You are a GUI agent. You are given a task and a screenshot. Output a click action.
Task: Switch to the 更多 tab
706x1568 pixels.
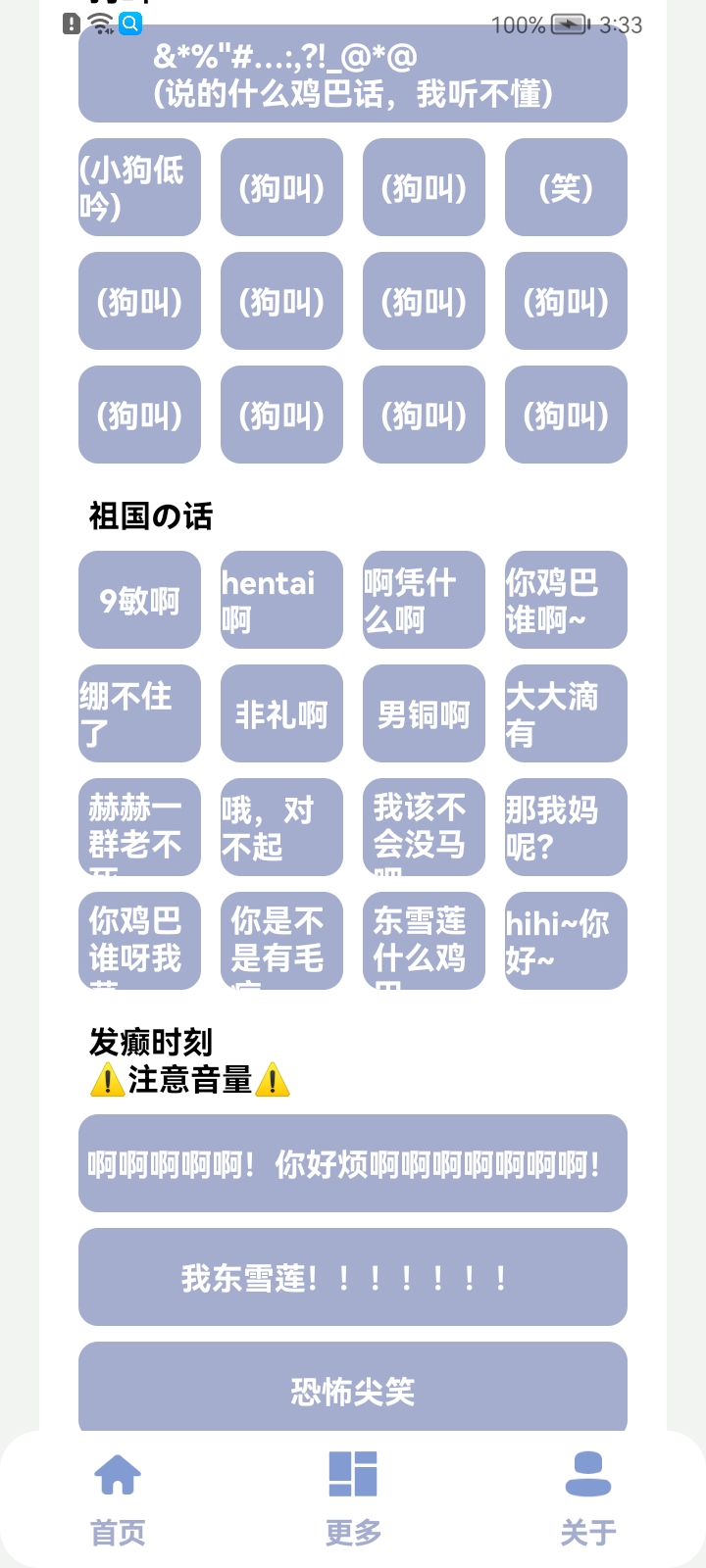pos(353,1499)
